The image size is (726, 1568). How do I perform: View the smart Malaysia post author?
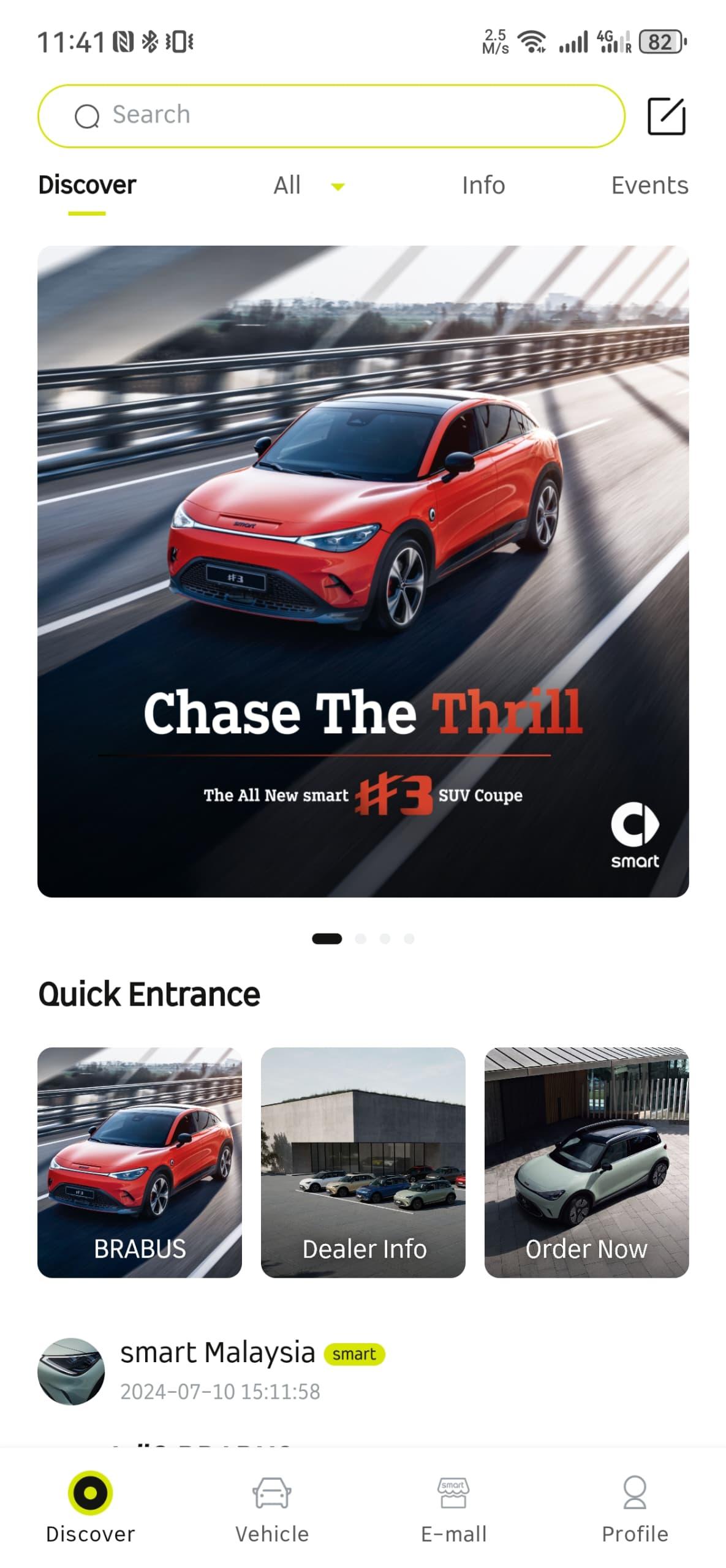coord(217,1352)
